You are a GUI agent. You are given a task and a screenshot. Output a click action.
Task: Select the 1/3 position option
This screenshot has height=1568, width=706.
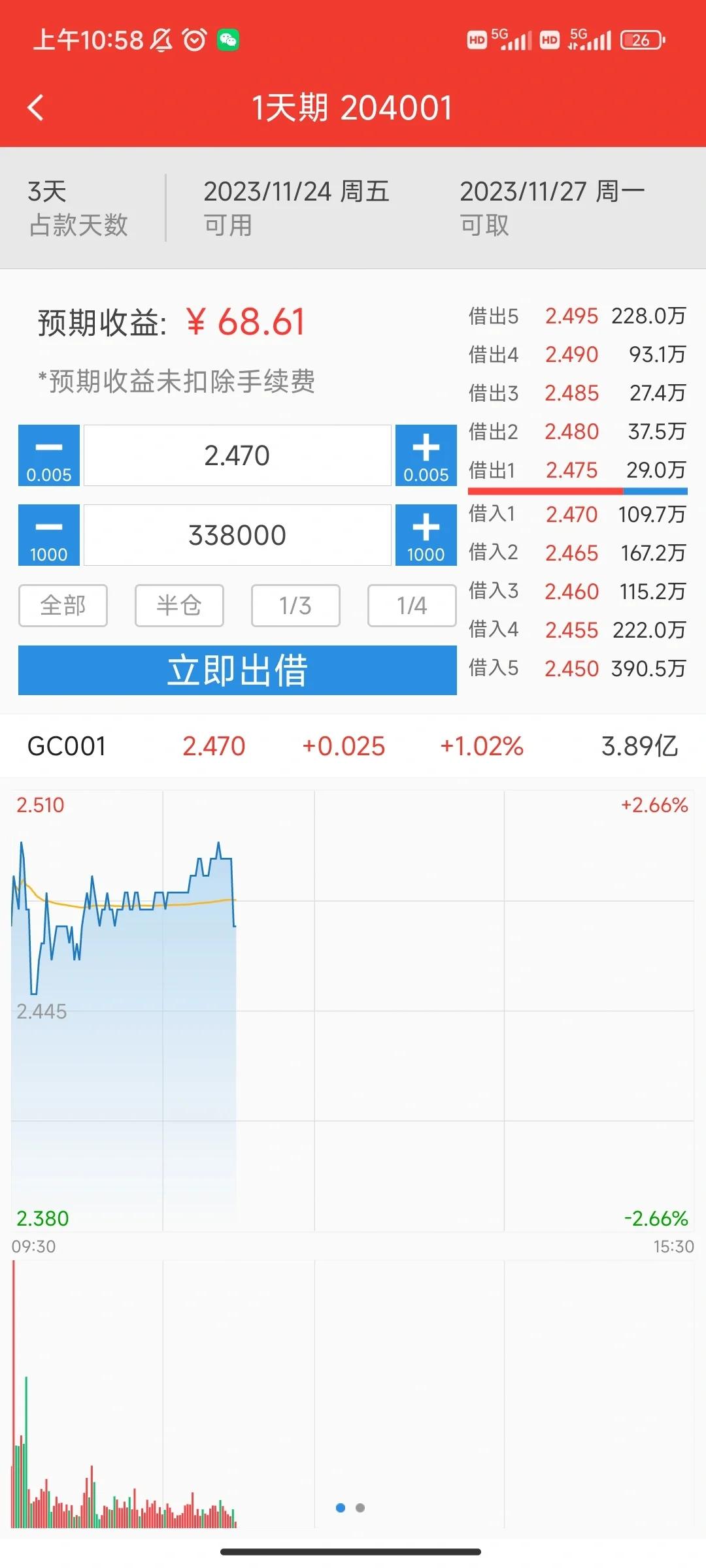(x=295, y=606)
